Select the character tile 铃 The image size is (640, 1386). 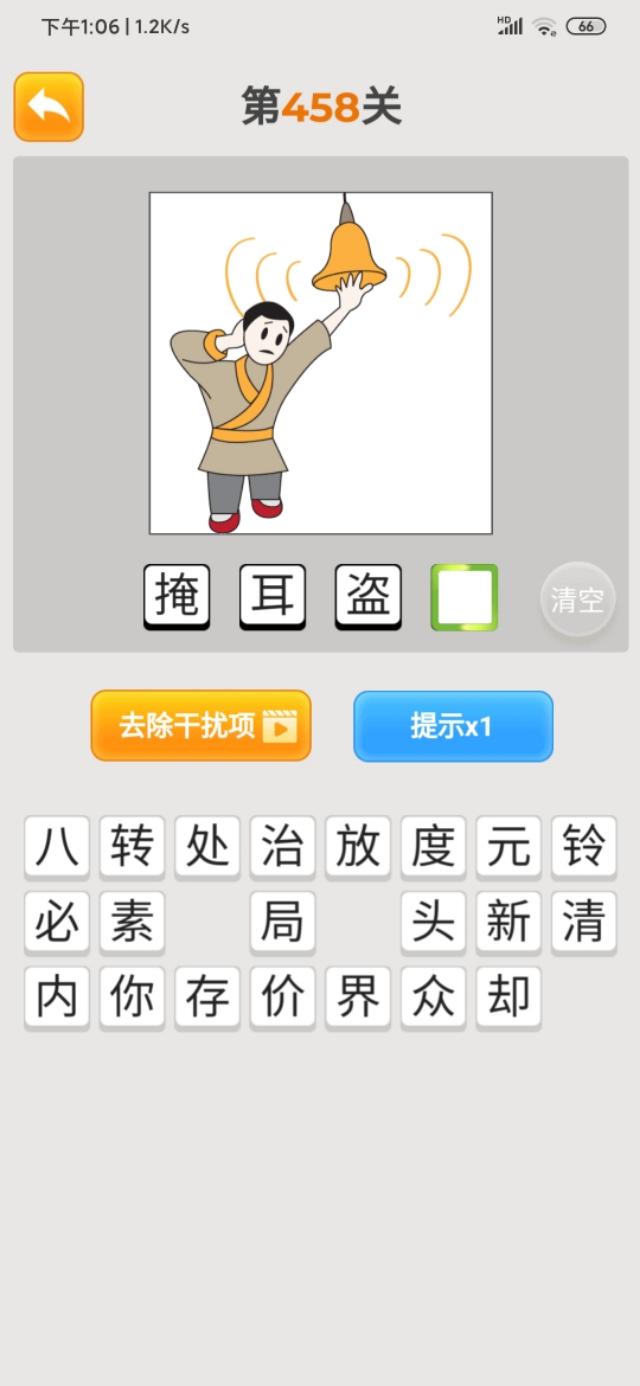tap(584, 848)
